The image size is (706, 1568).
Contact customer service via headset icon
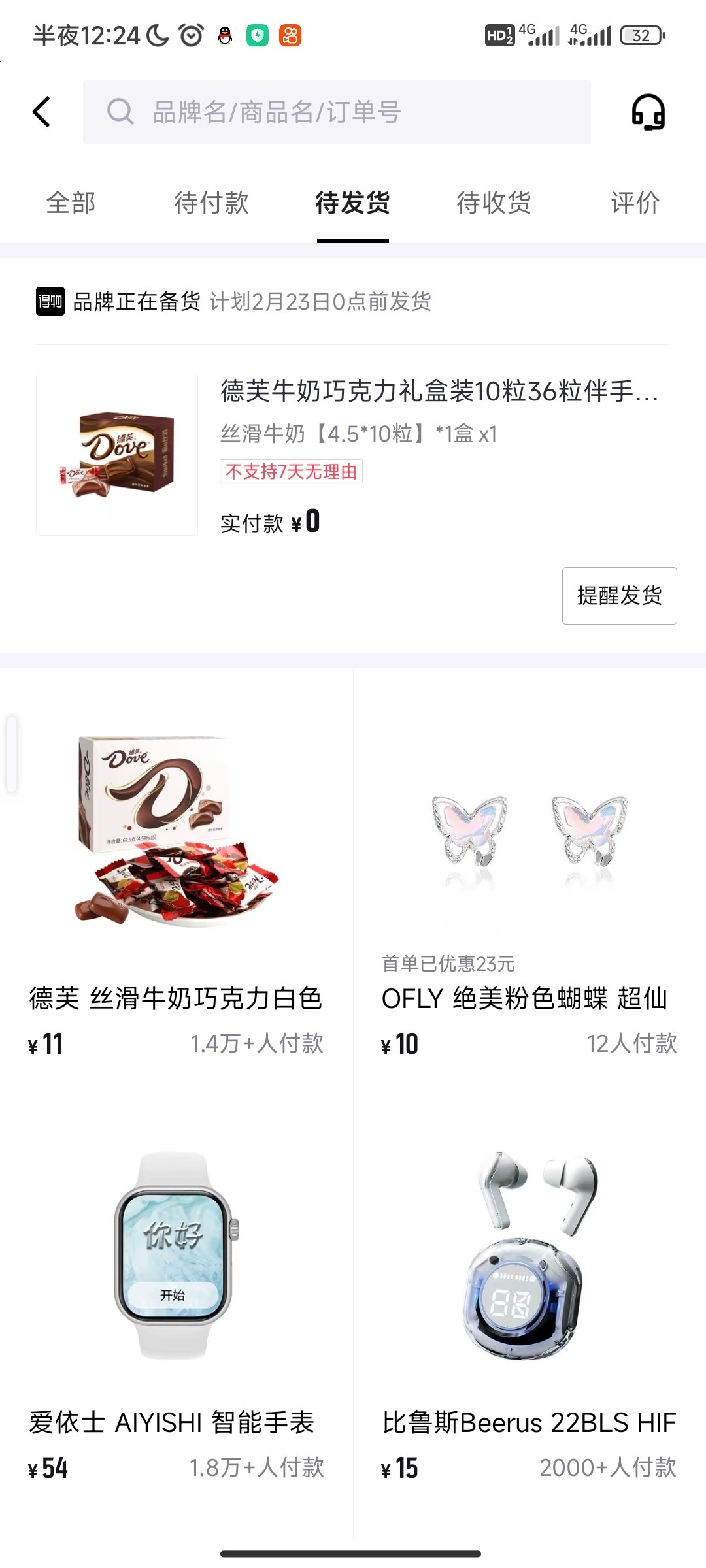[648, 112]
